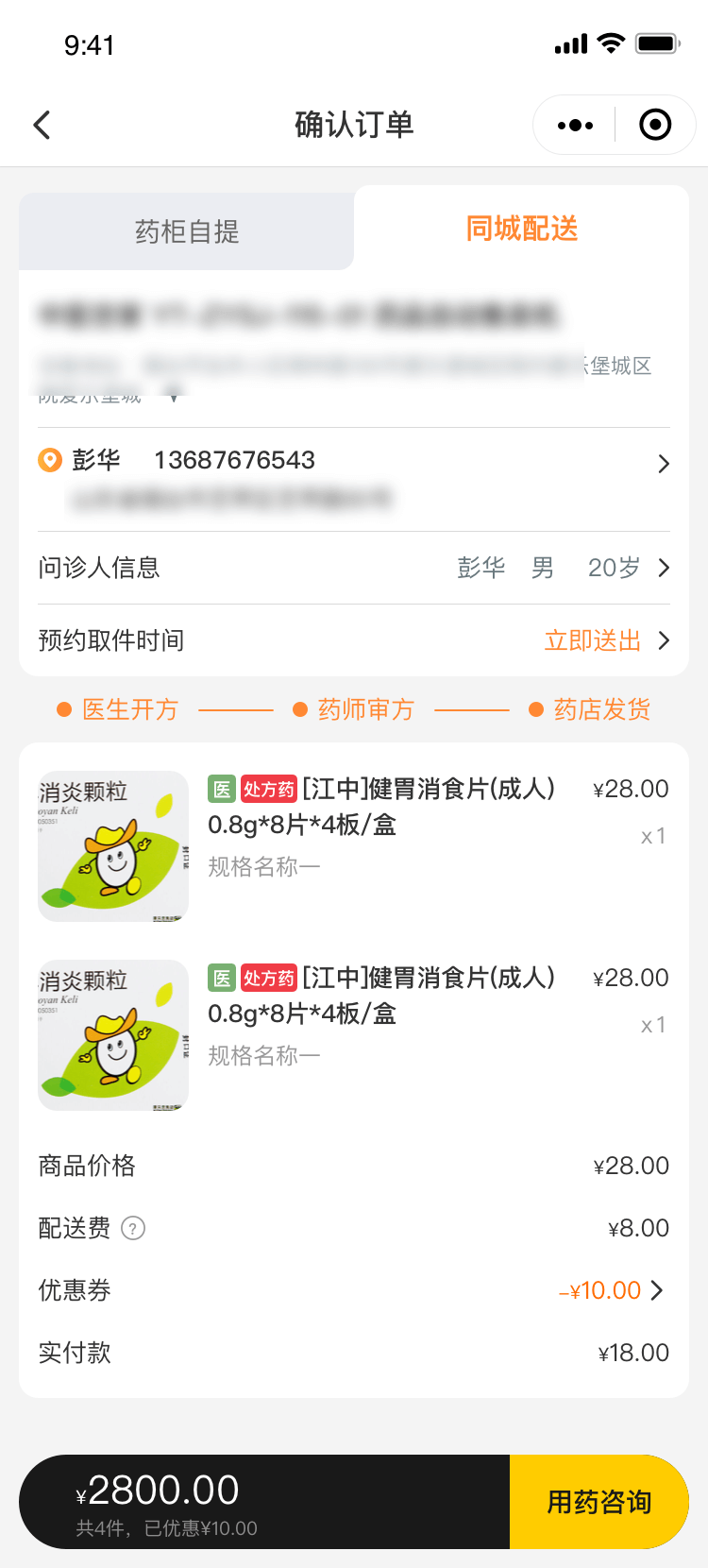Open the 问诊人信息 row
Screen dimensions: 708x1568
(x=354, y=568)
